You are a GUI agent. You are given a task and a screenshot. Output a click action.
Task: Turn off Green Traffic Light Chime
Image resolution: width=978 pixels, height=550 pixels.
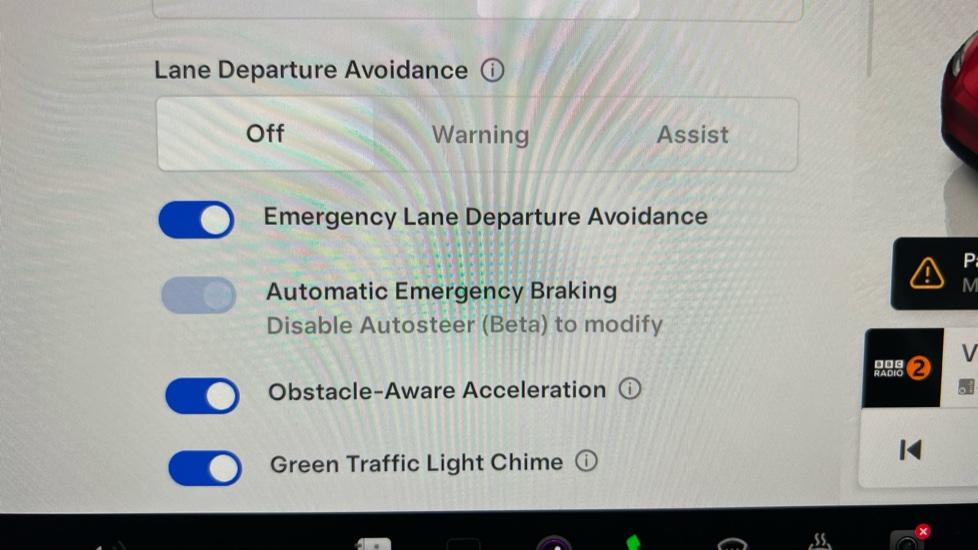click(205, 467)
